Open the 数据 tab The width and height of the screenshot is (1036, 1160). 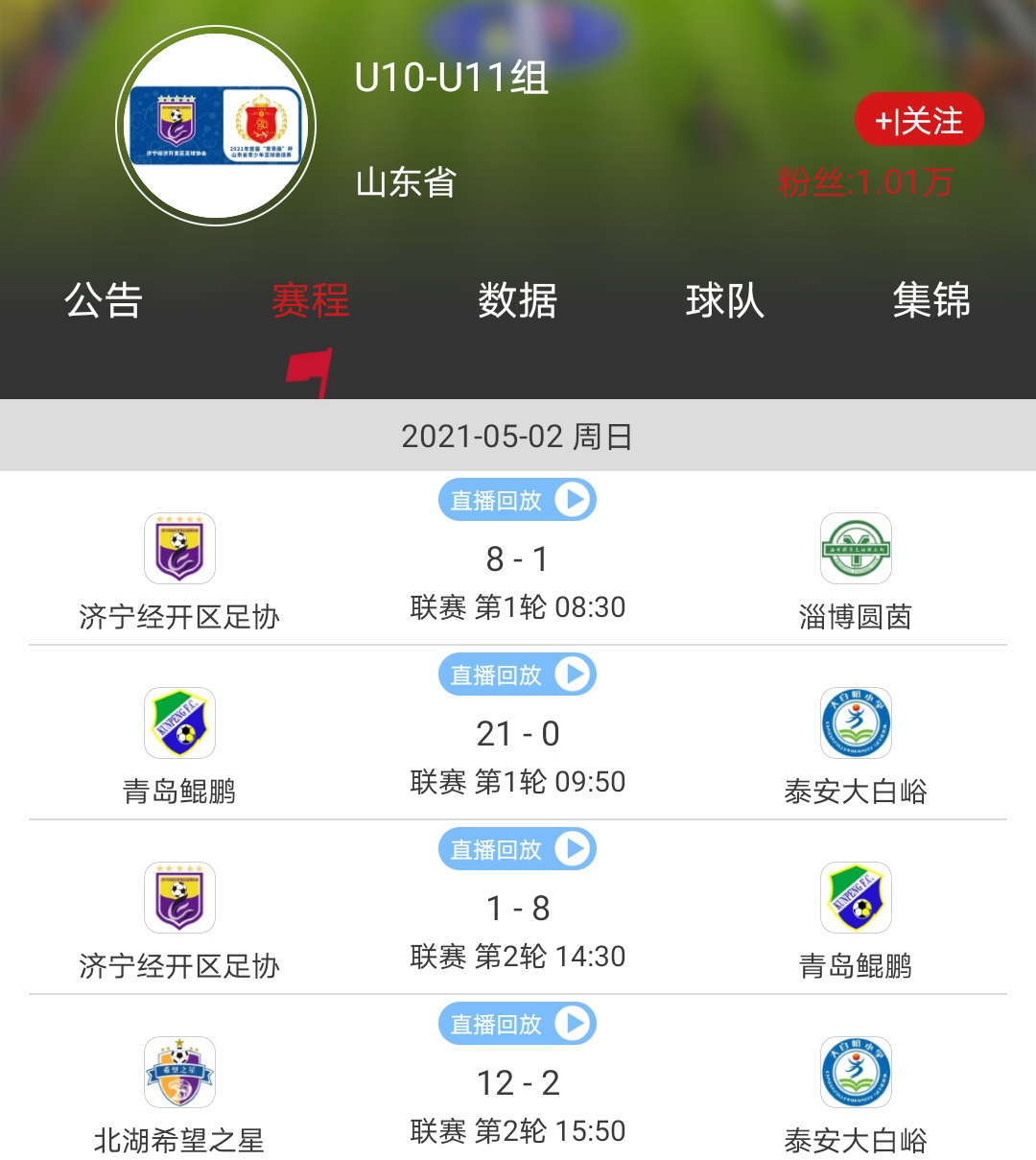tap(517, 302)
